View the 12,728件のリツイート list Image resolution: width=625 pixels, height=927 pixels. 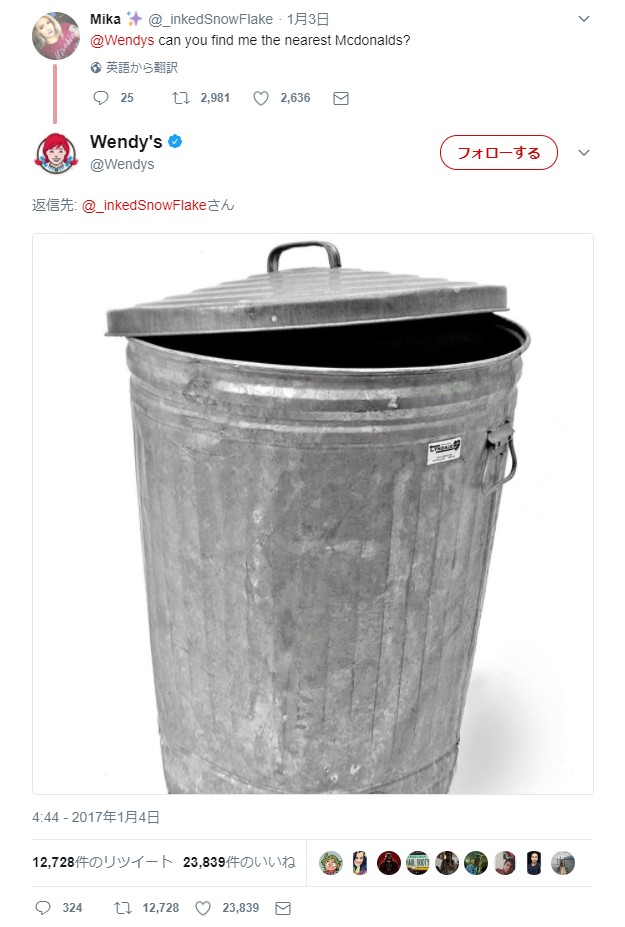(x=102, y=862)
